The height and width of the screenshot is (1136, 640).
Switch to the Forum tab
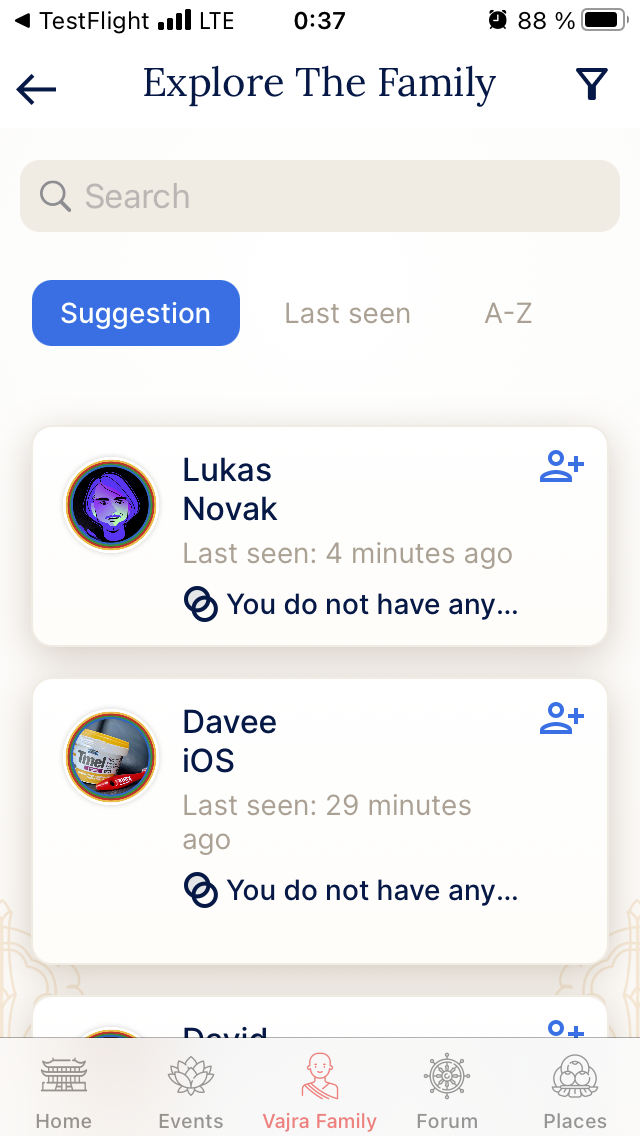tap(447, 1090)
